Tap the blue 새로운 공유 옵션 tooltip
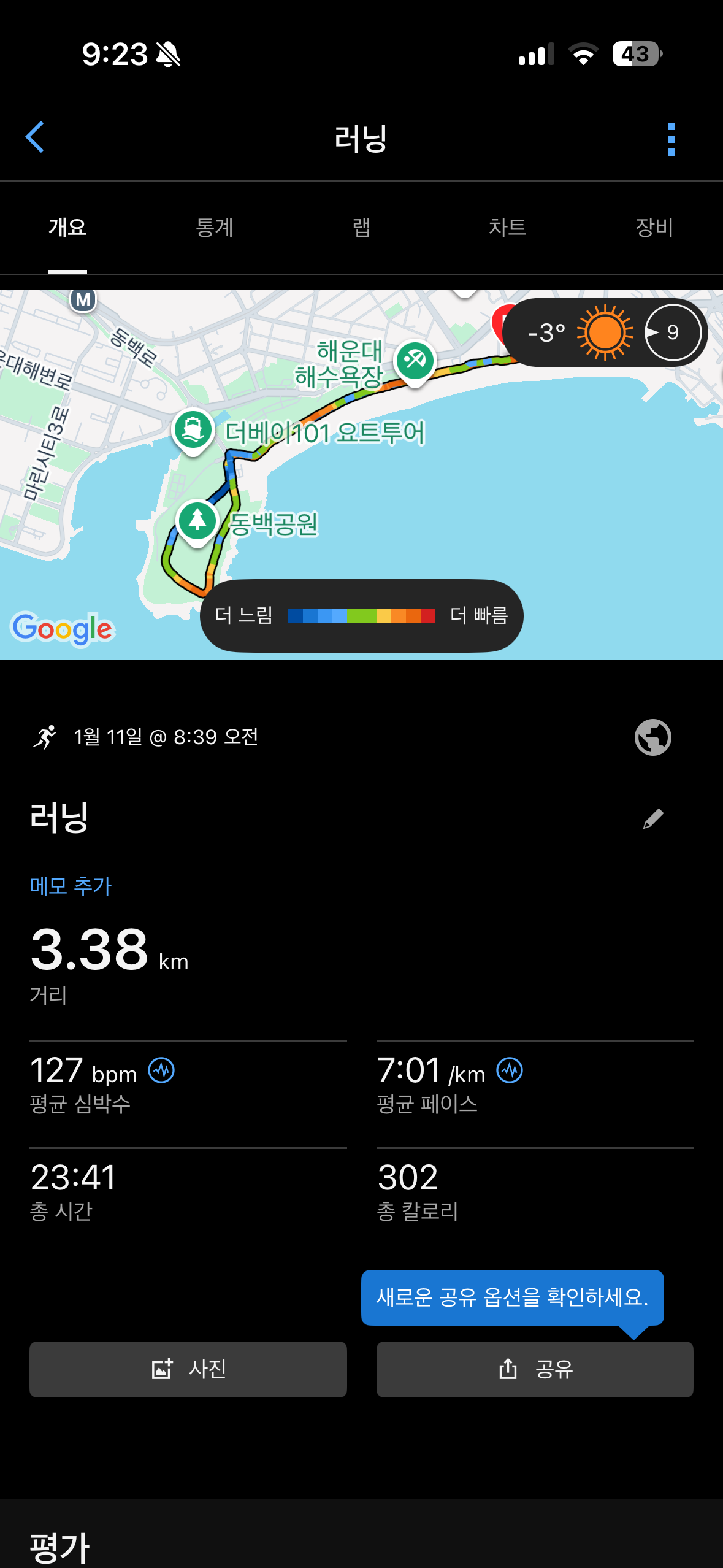 click(511, 1297)
